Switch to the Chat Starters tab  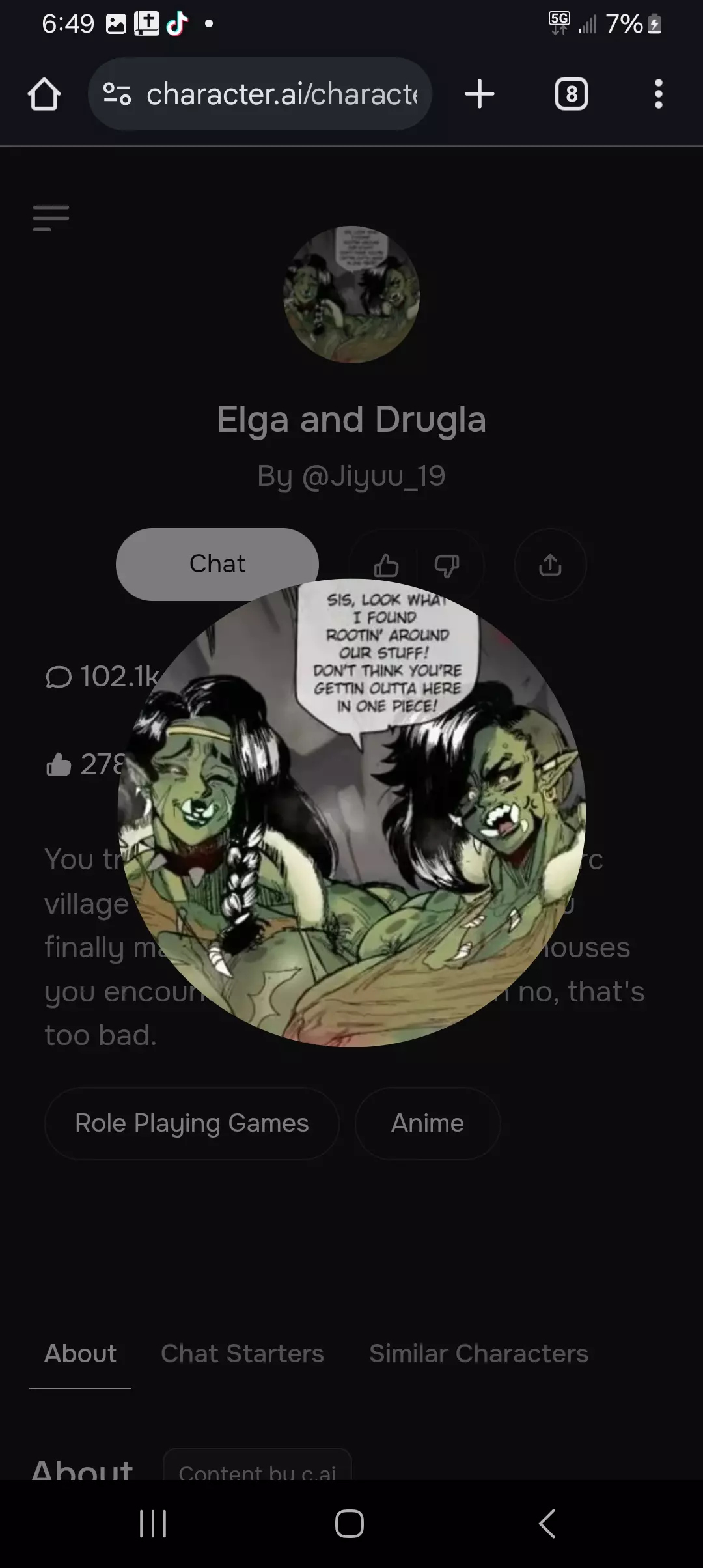click(242, 1354)
